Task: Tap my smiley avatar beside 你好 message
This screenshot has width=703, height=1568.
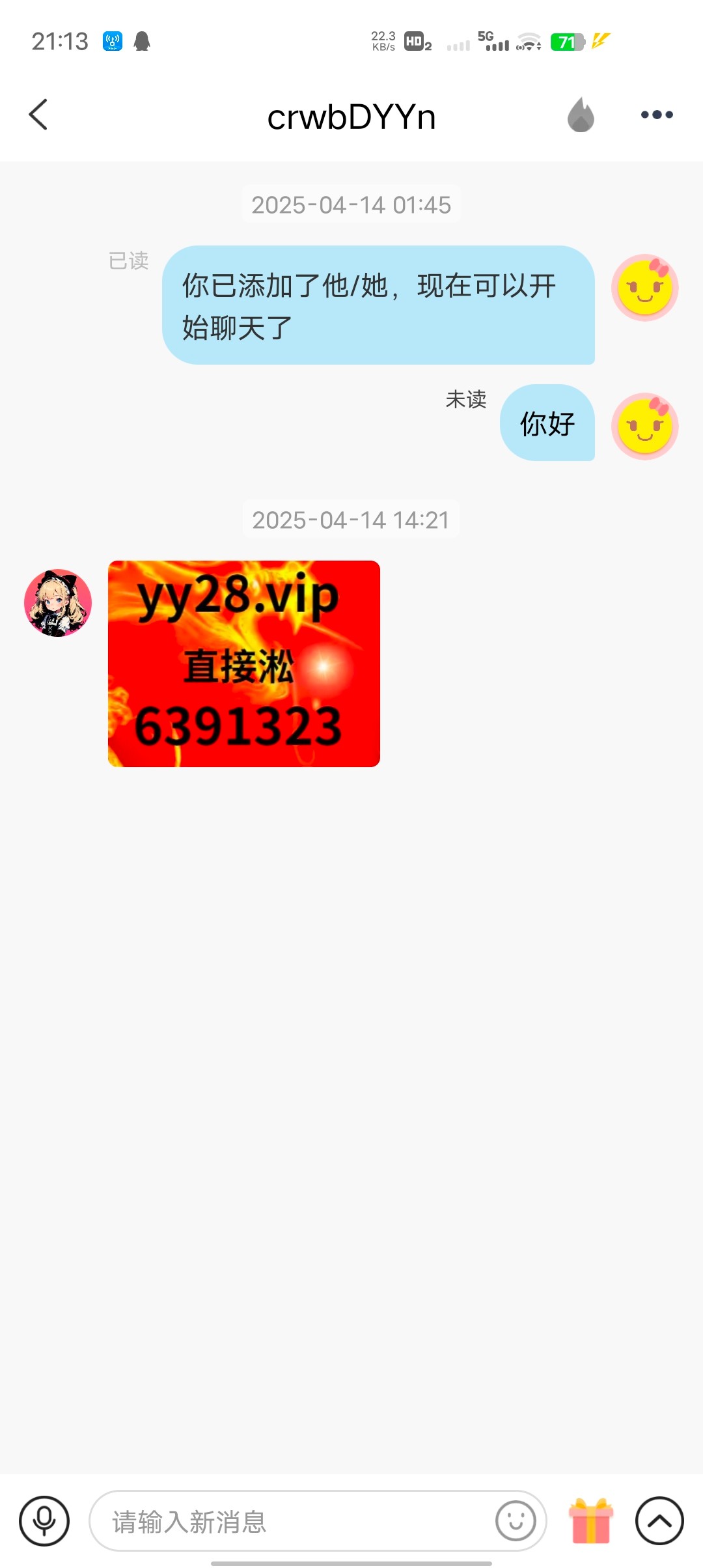Action: pyautogui.click(x=645, y=427)
